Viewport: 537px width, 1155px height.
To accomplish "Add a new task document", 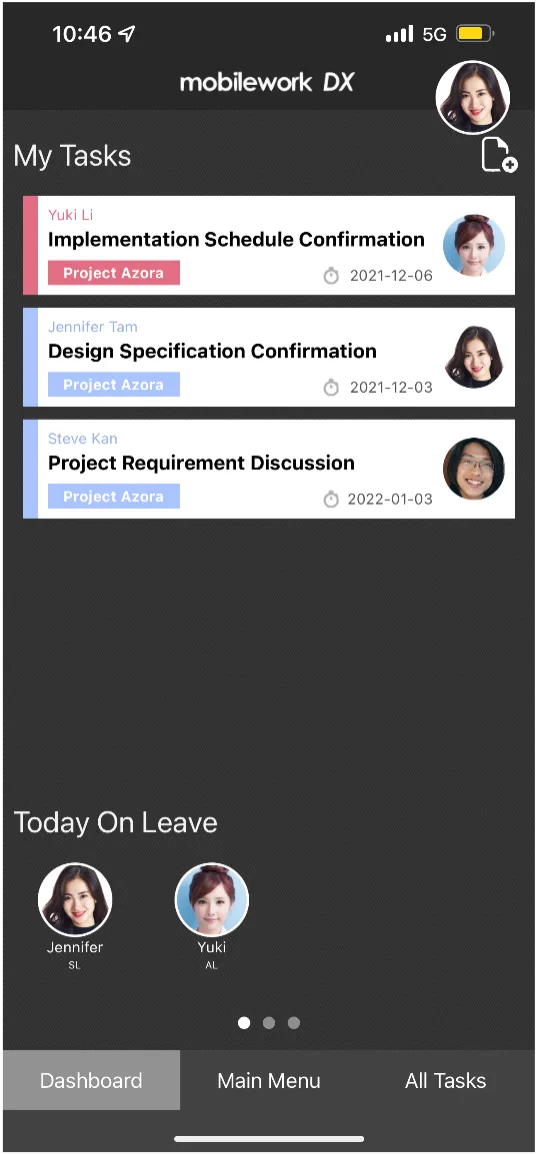I will (499, 156).
